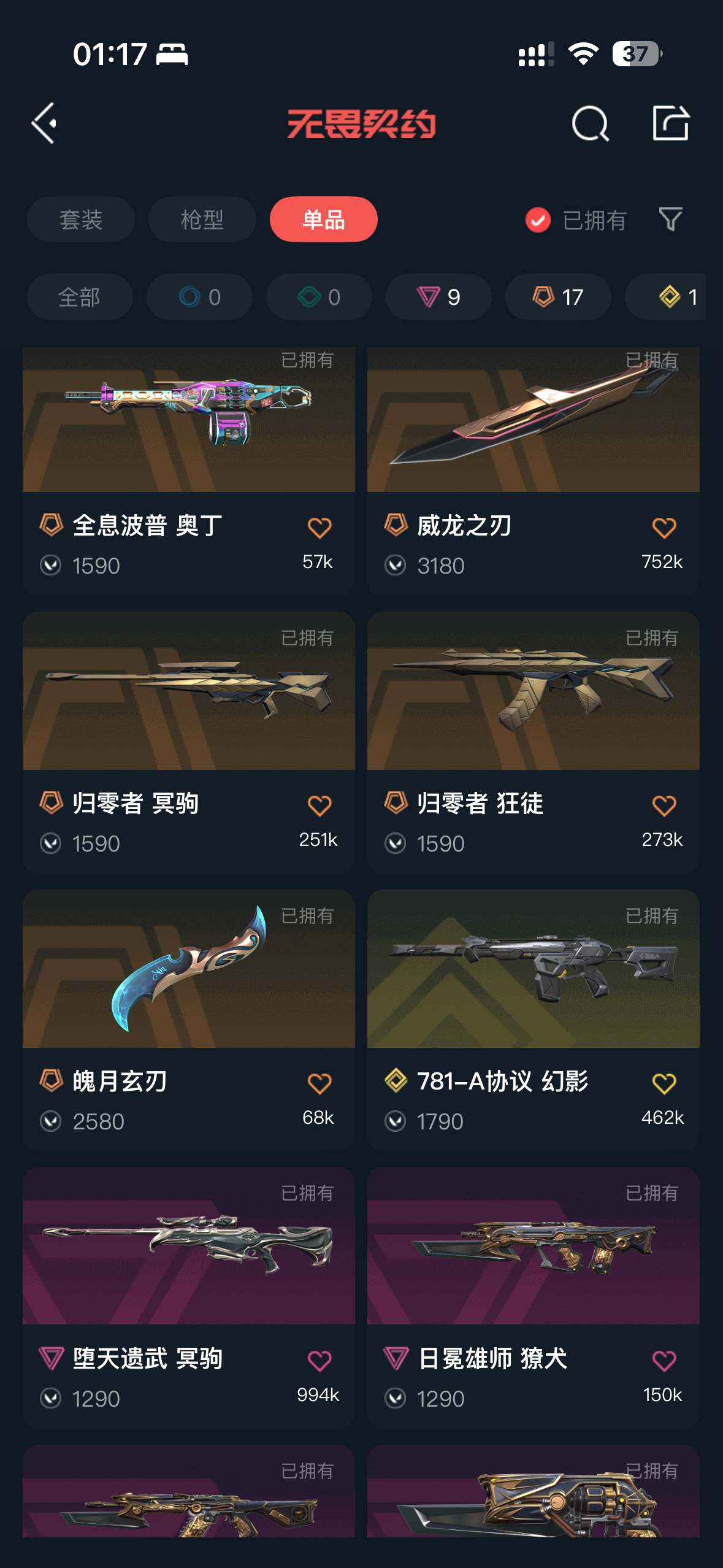The height and width of the screenshot is (1568, 723).
Task: Filter by the blue tier chip with 0
Action: pyautogui.click(x=199, y=298)
